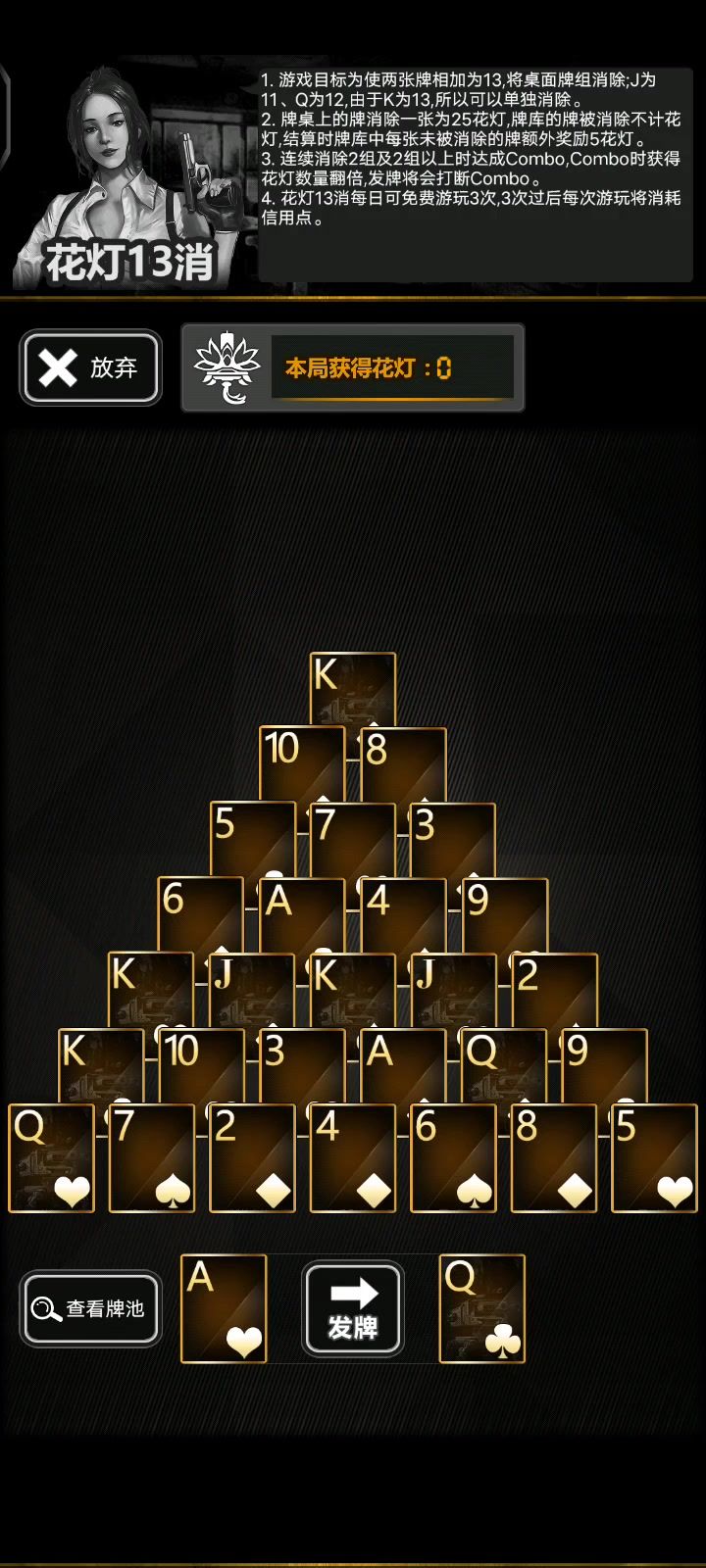Image resolution: width=706 pixels, height=1568 pixels.
Task: Open 查看牌池 to view the card pool
Action: click(90, 1308)
